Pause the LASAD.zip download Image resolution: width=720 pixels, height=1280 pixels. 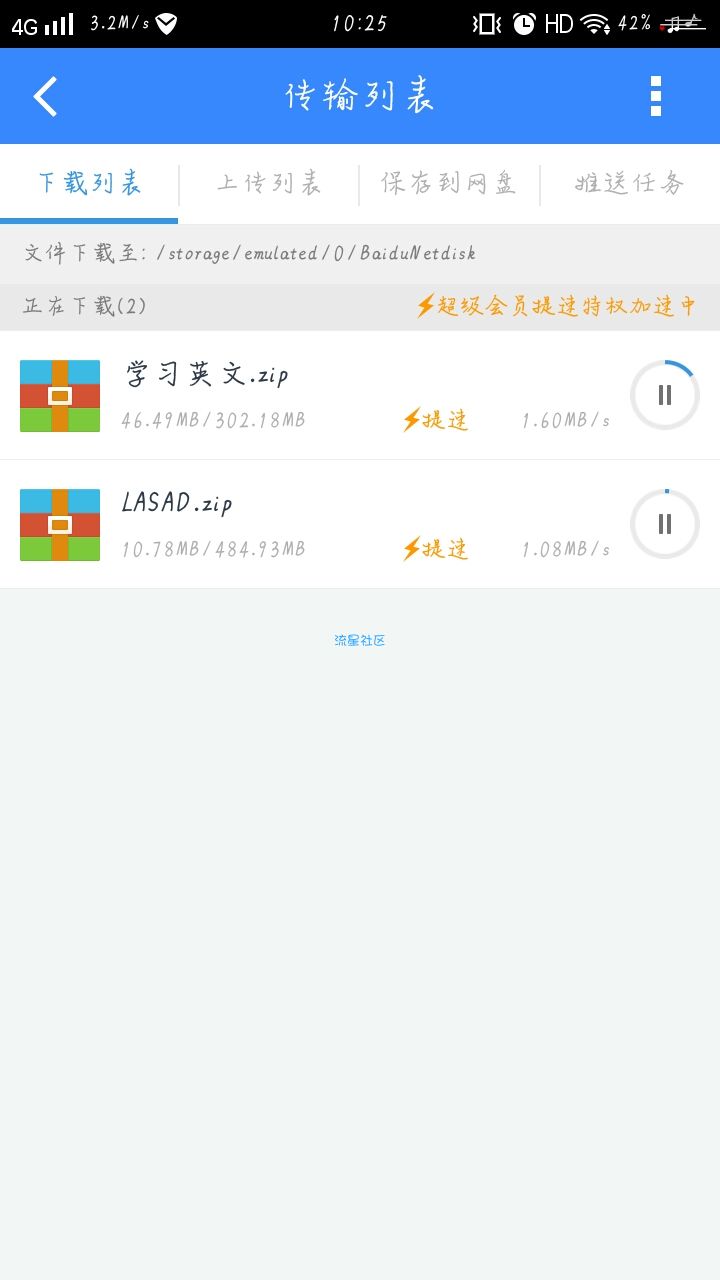[x=664, y=524]
